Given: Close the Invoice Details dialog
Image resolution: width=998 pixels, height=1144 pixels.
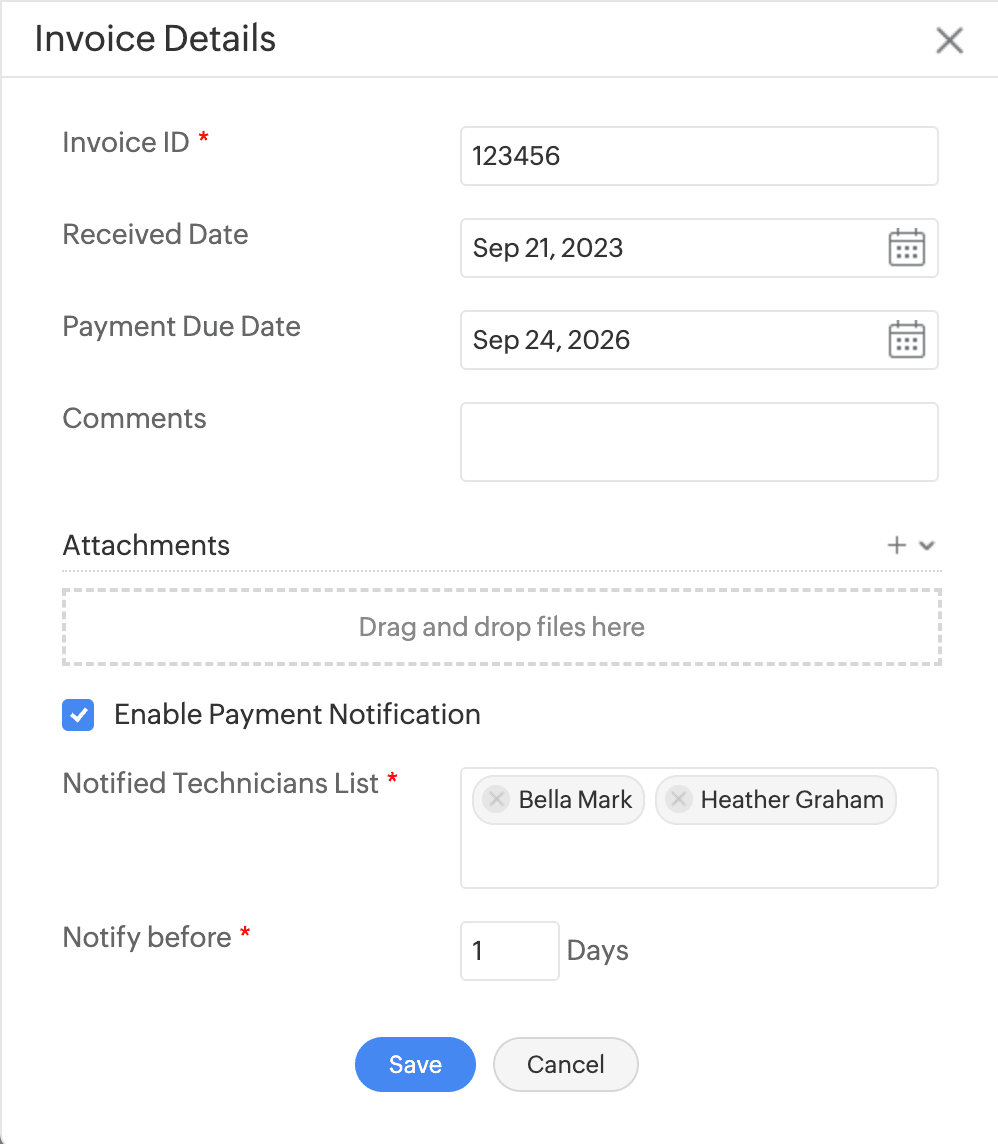Looking at the screenshot, I should [948, 40].
